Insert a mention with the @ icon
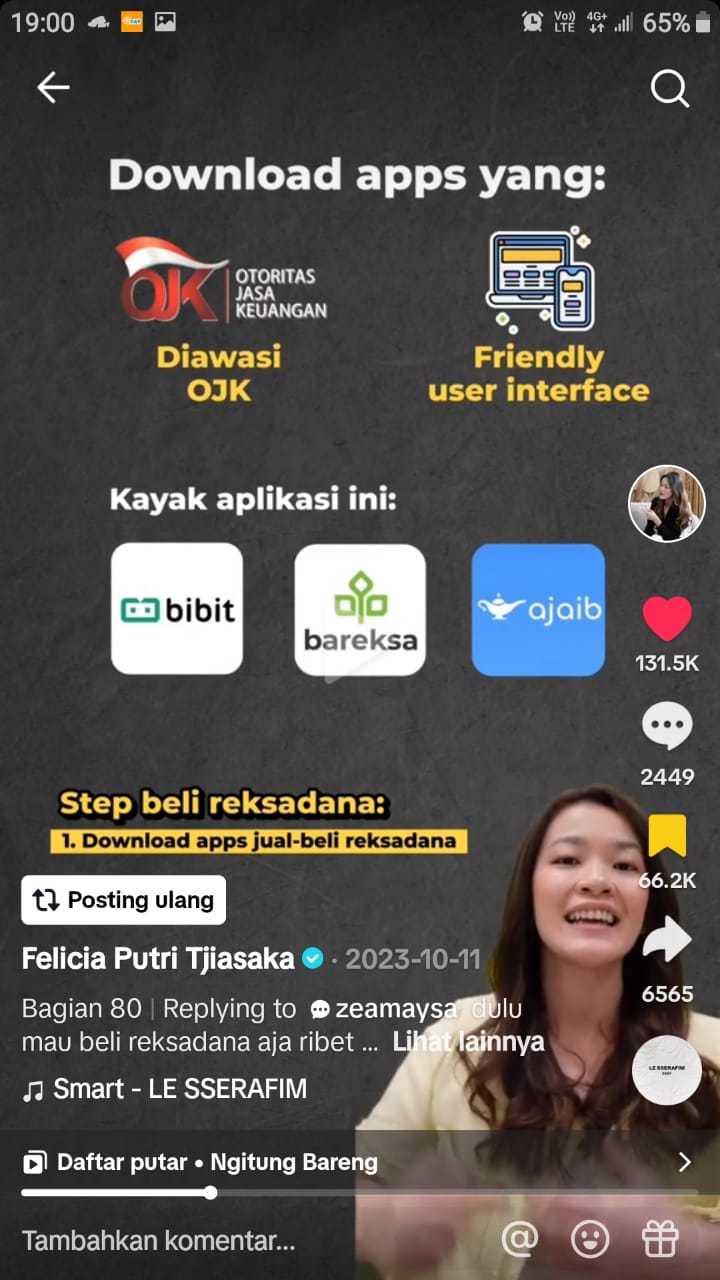This screenshot has width=720, height=1280. tap(520, 1240)
